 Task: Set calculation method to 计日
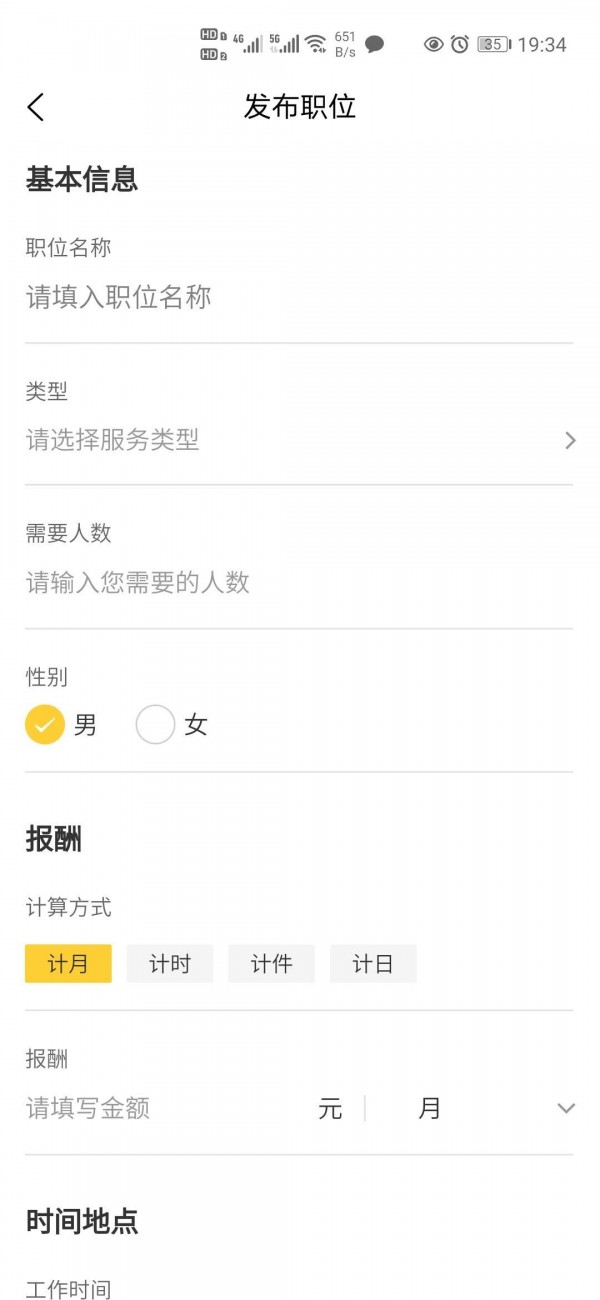373,964
